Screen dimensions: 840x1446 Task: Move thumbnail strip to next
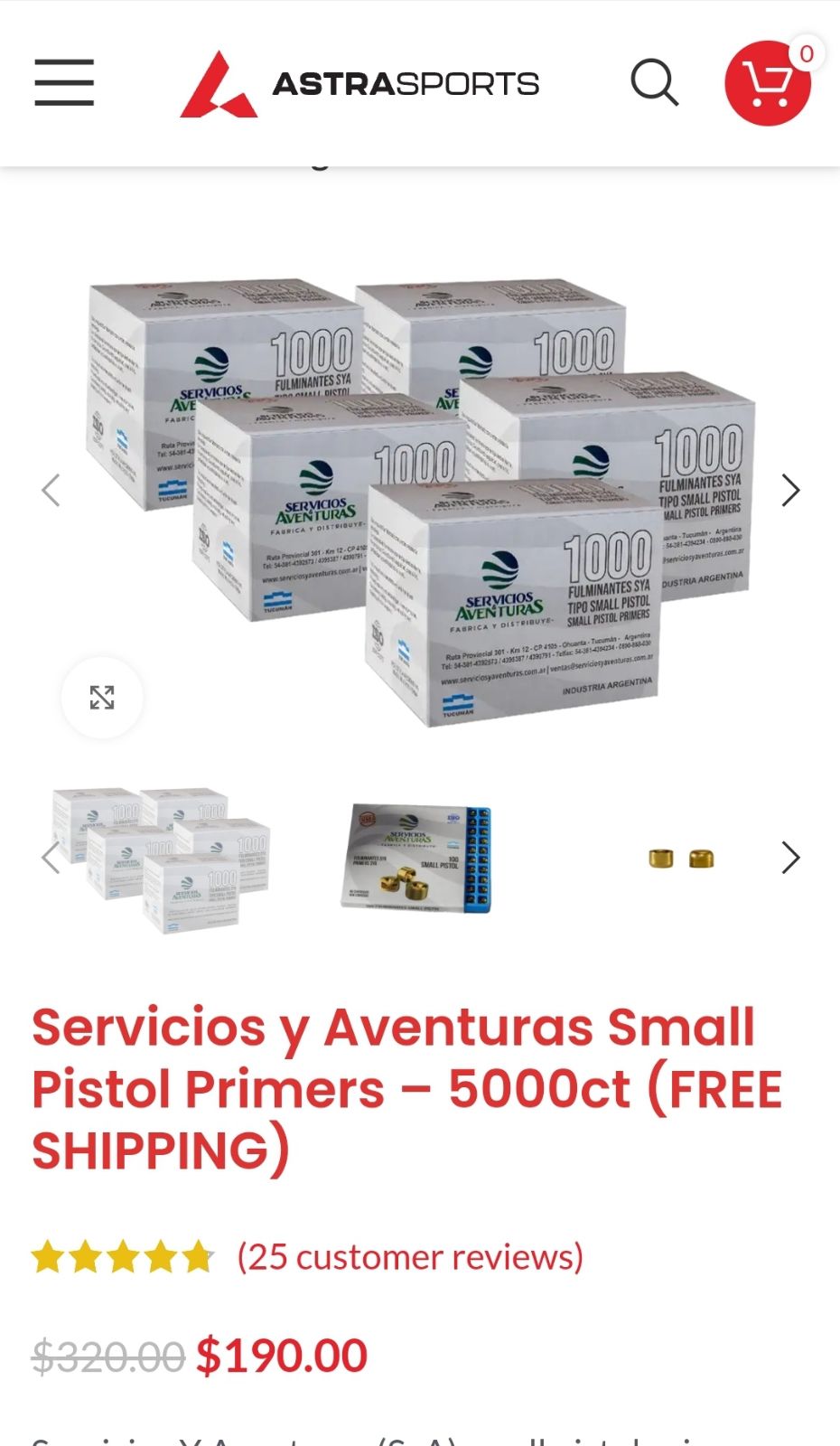click(x=790, y=858)
